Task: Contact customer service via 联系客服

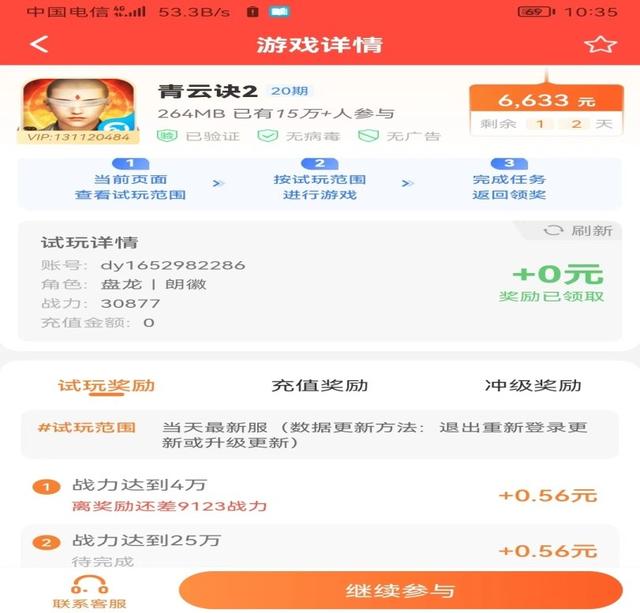Action: tap(90, 592)
